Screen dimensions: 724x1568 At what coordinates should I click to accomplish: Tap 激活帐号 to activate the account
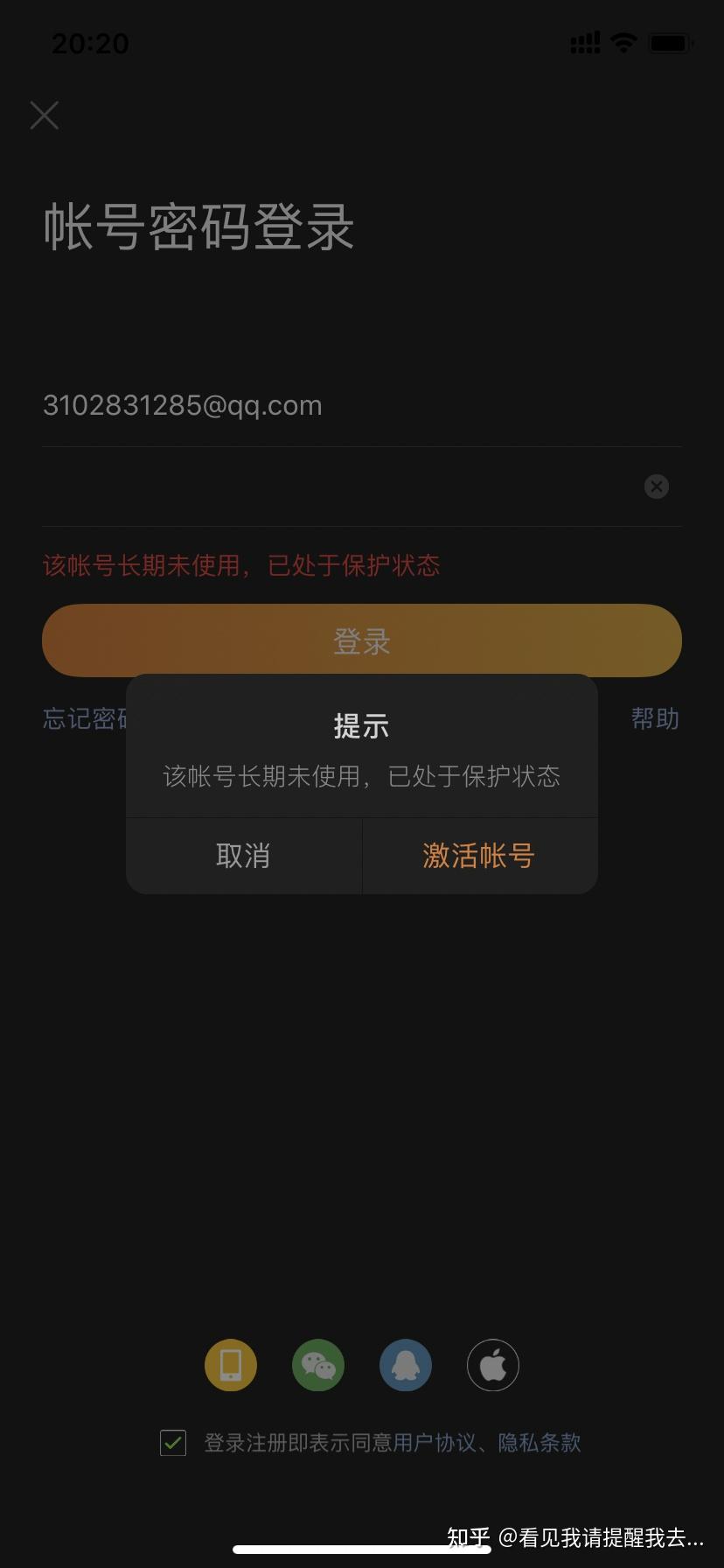point(478,855)
